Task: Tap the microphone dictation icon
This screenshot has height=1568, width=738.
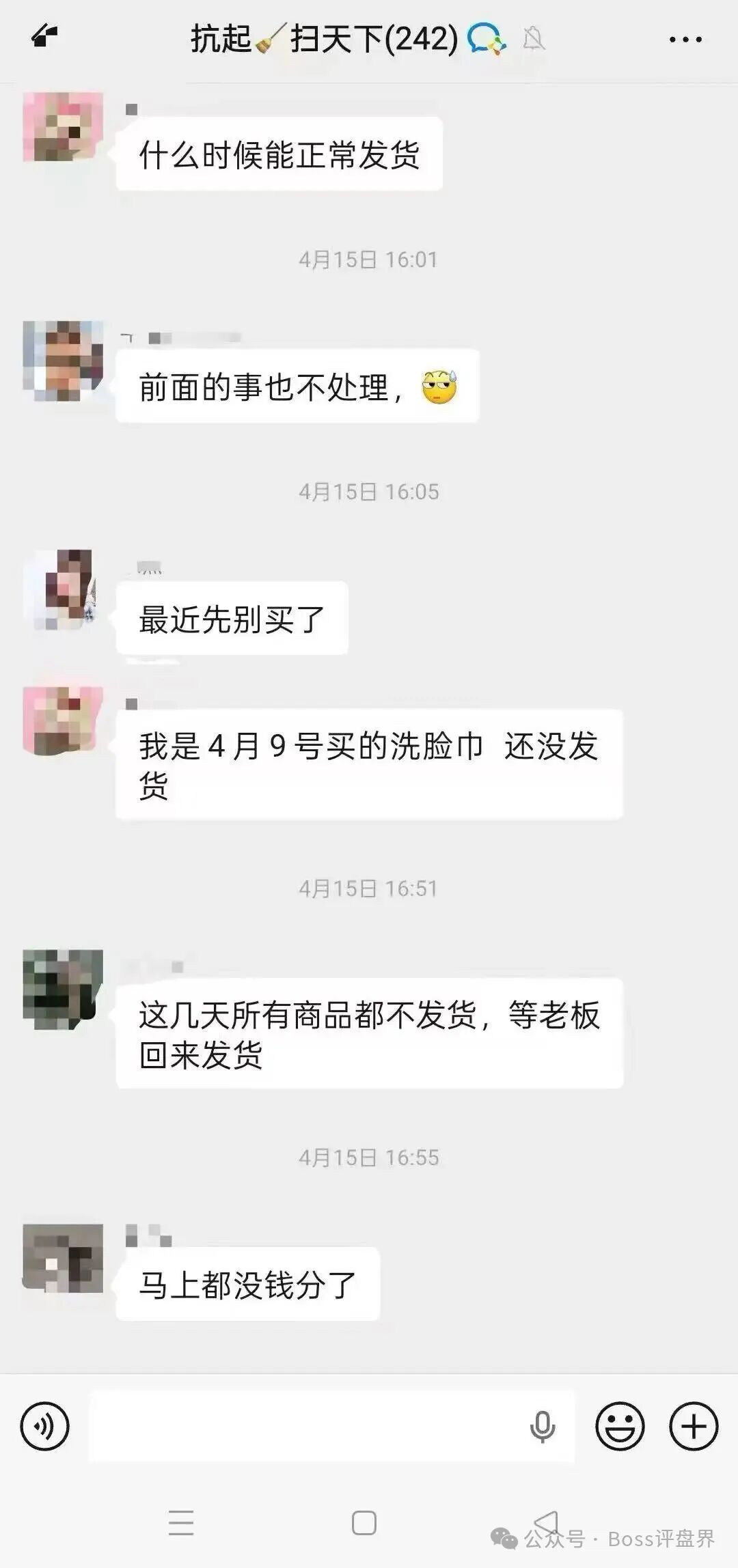Action: click(543, 1427)
